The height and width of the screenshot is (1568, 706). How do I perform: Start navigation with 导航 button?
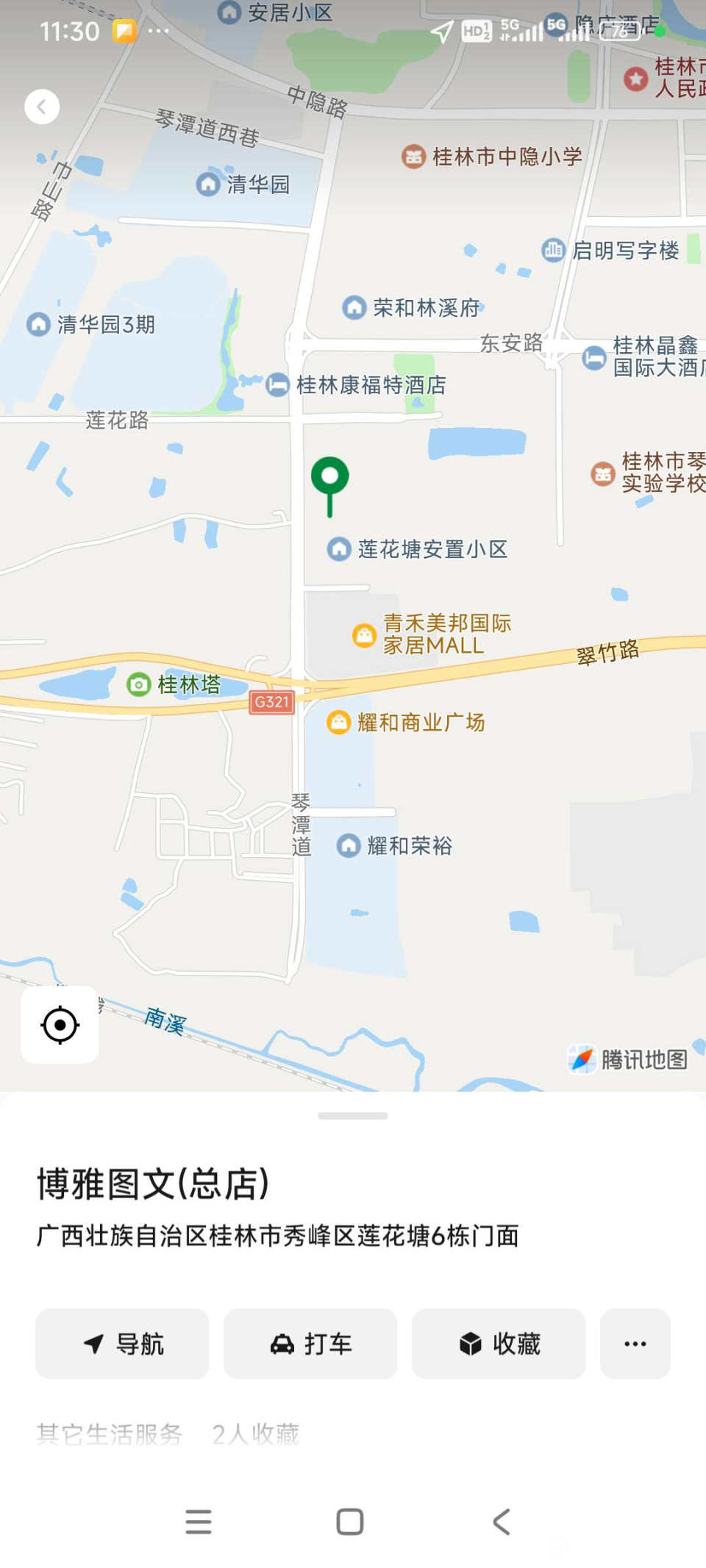coord(122,1344)
